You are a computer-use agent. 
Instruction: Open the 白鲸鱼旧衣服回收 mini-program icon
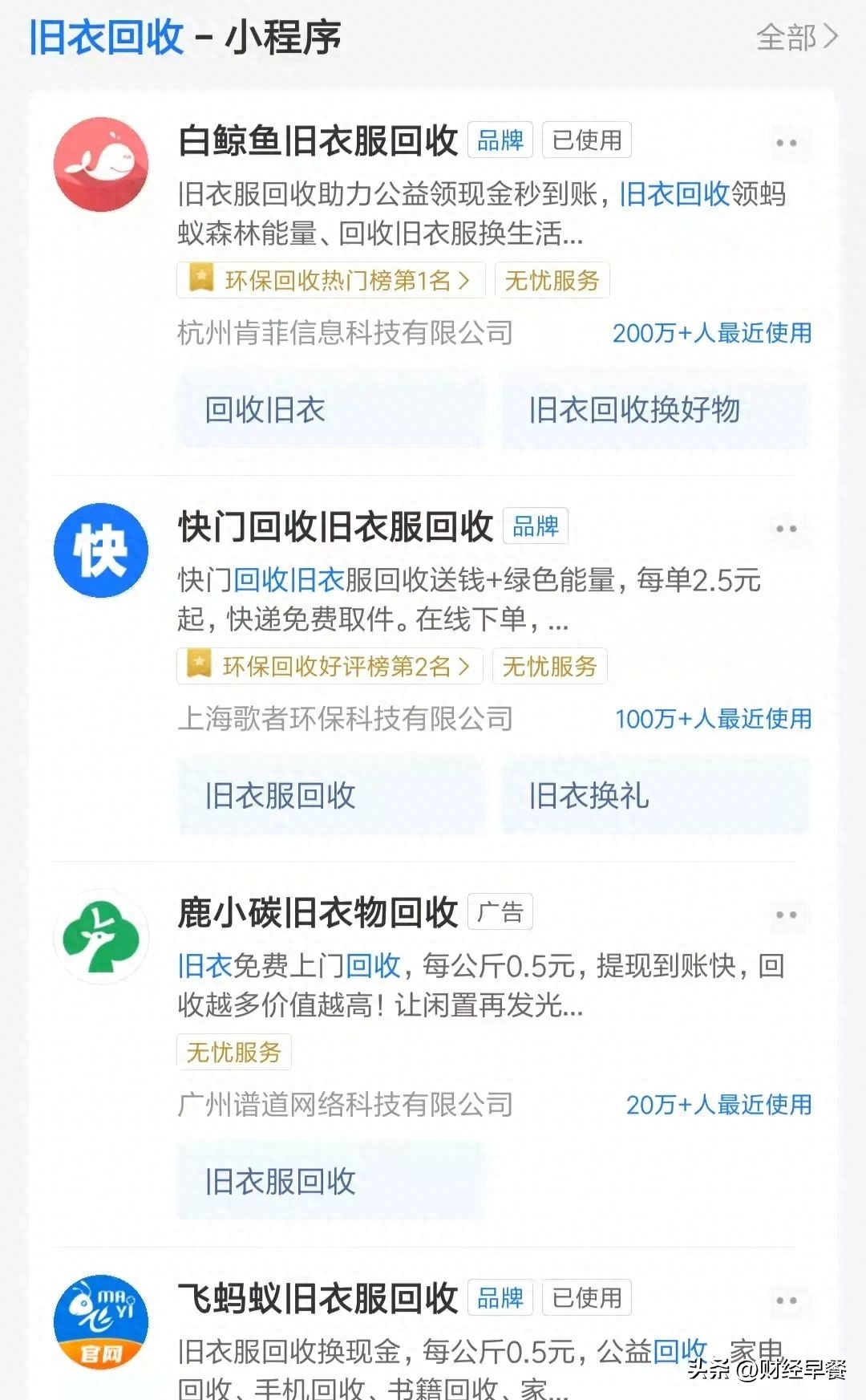pyautogui.click(x=101, y=163)
